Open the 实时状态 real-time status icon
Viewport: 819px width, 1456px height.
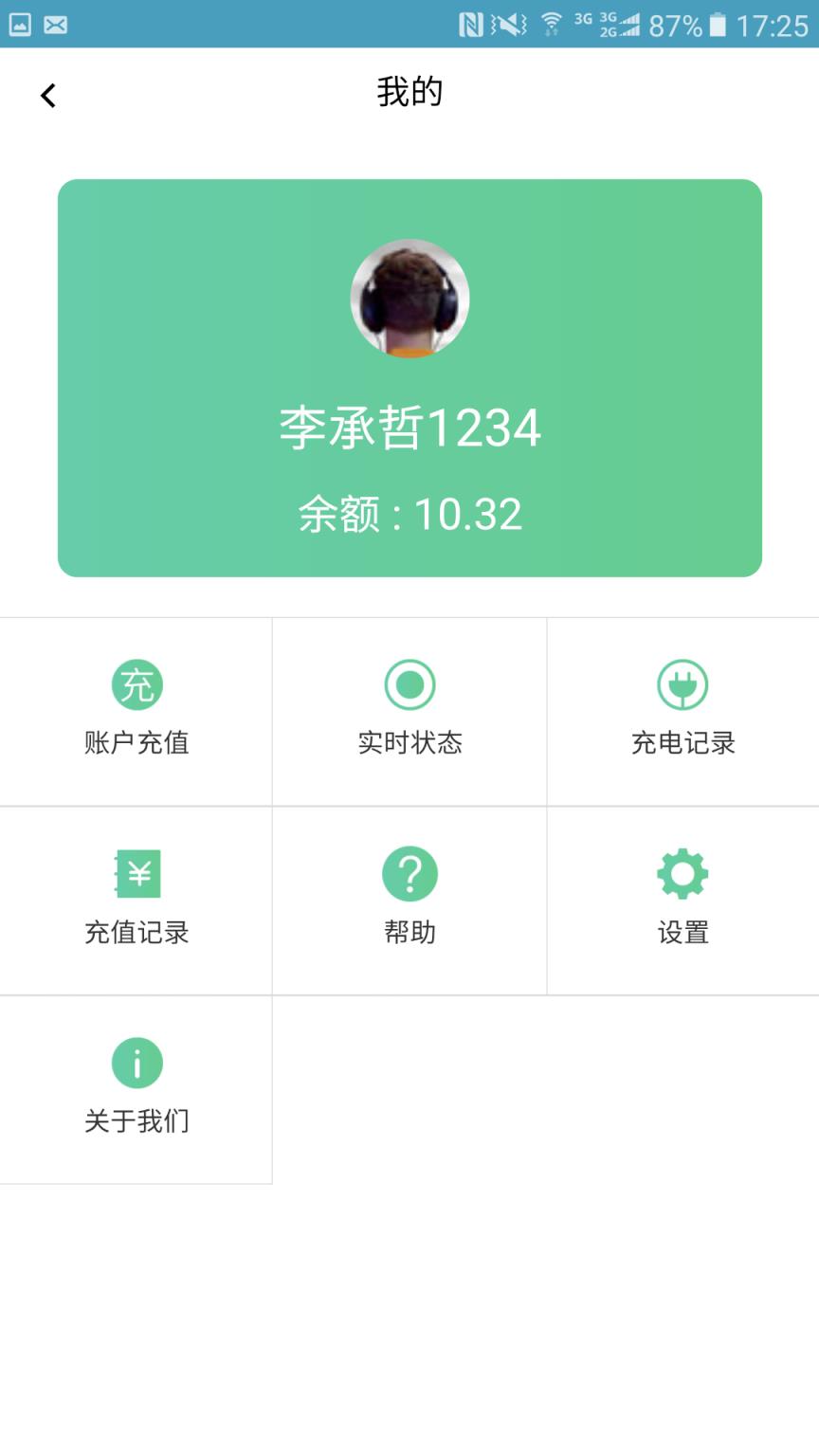pos(409,684)
